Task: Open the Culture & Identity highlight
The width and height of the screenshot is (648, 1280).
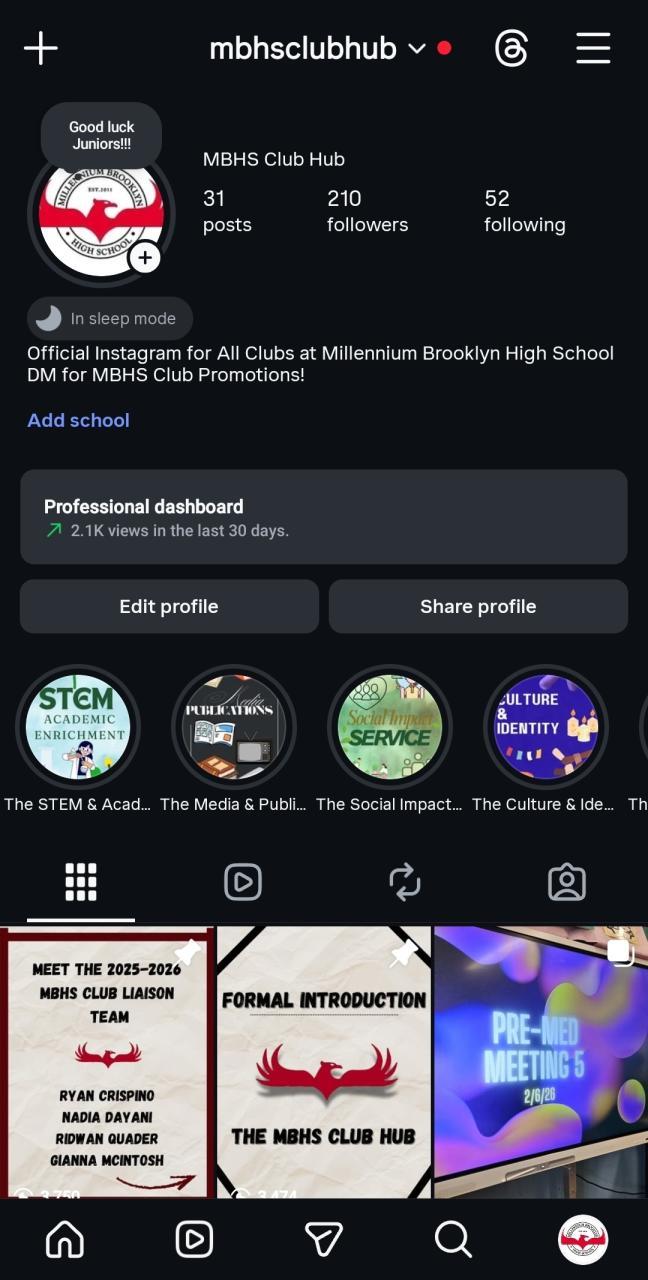Action: [x=546, y=727]
